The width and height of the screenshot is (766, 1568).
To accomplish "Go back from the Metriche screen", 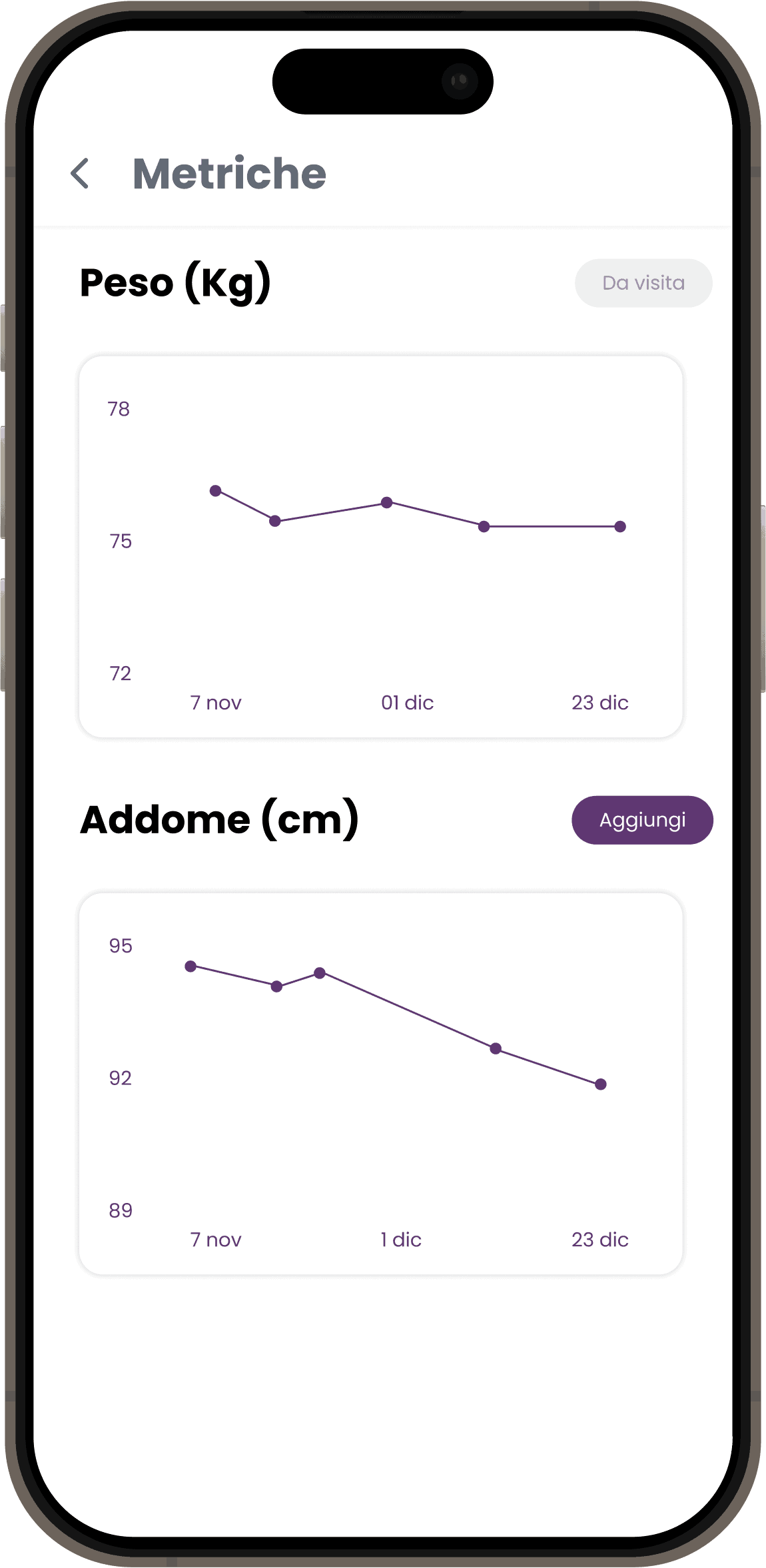I will pyautogui.click(x=81, y=174).
